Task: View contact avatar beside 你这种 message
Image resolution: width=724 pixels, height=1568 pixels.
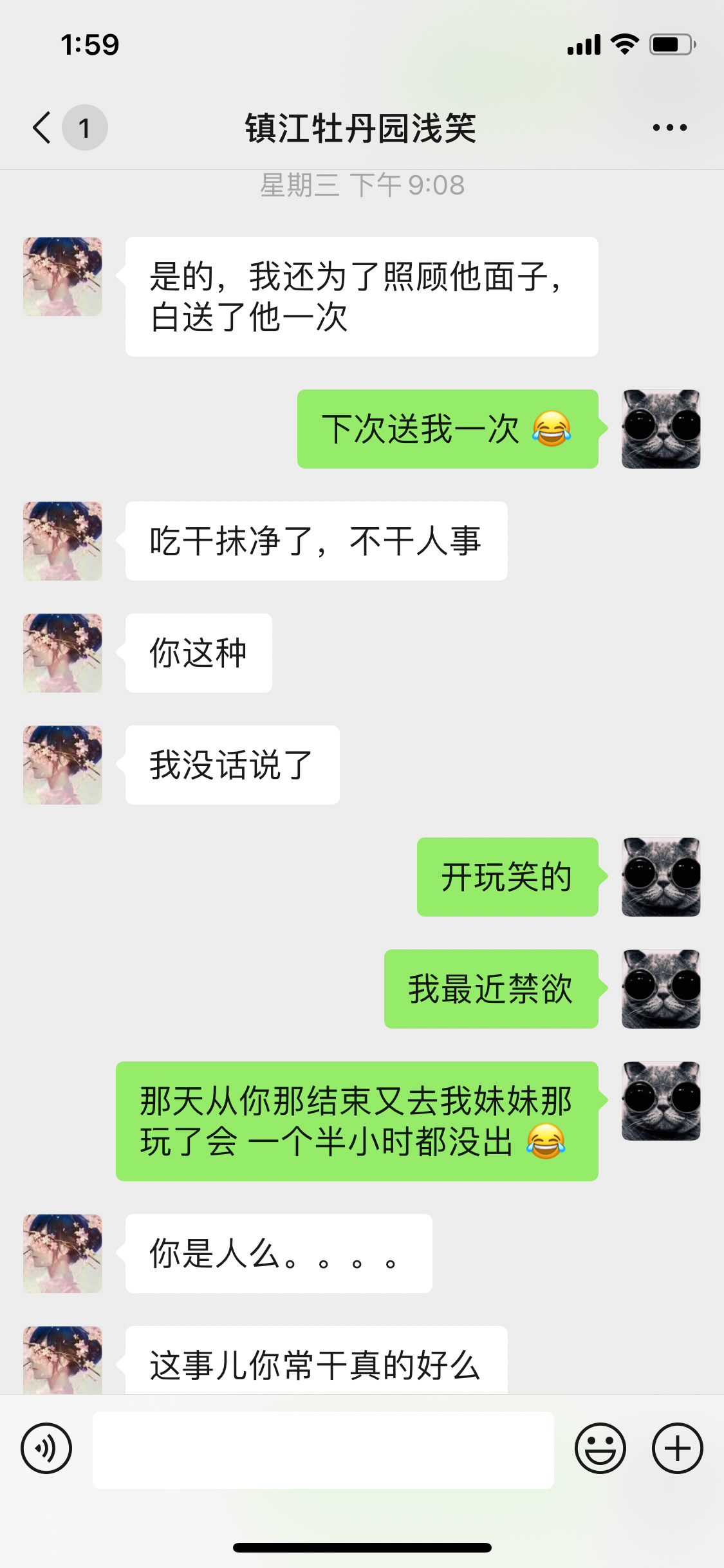Action: tap(62, 653)
